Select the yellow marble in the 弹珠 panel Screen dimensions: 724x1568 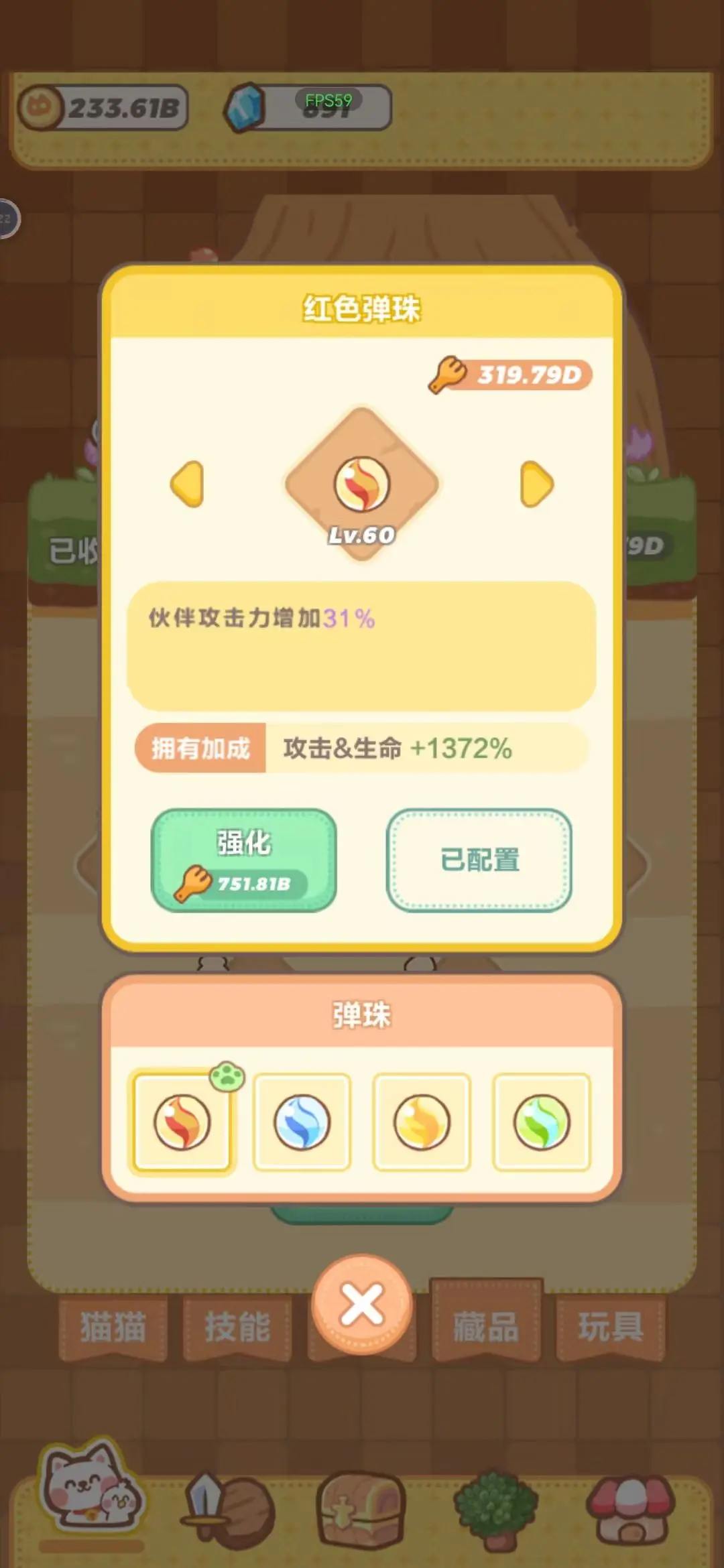(421, 1120)
